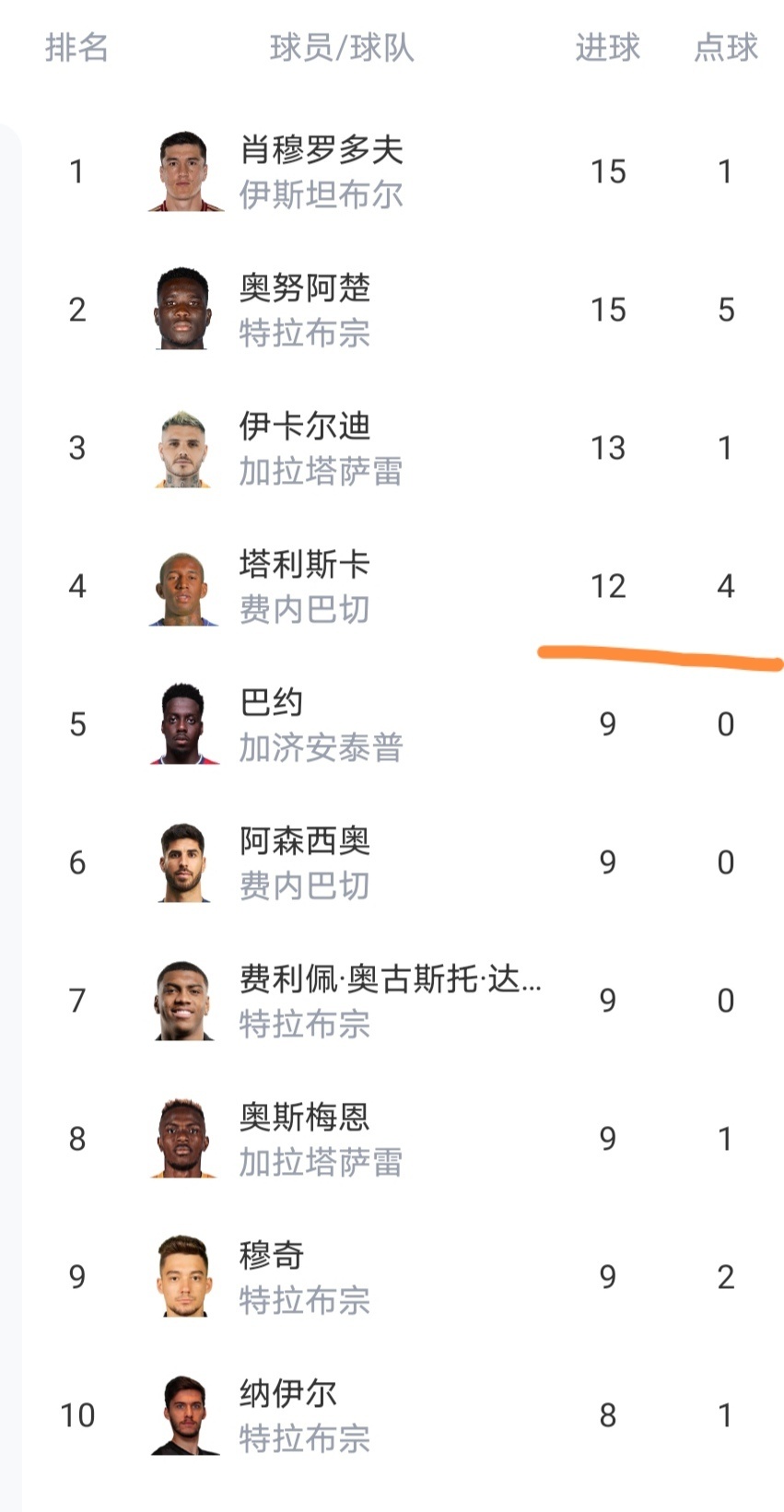Viewport: 784px width, 1512px height.
Task: Click 塔利斯卡's goal count of 12
Action: pos(607,586)
